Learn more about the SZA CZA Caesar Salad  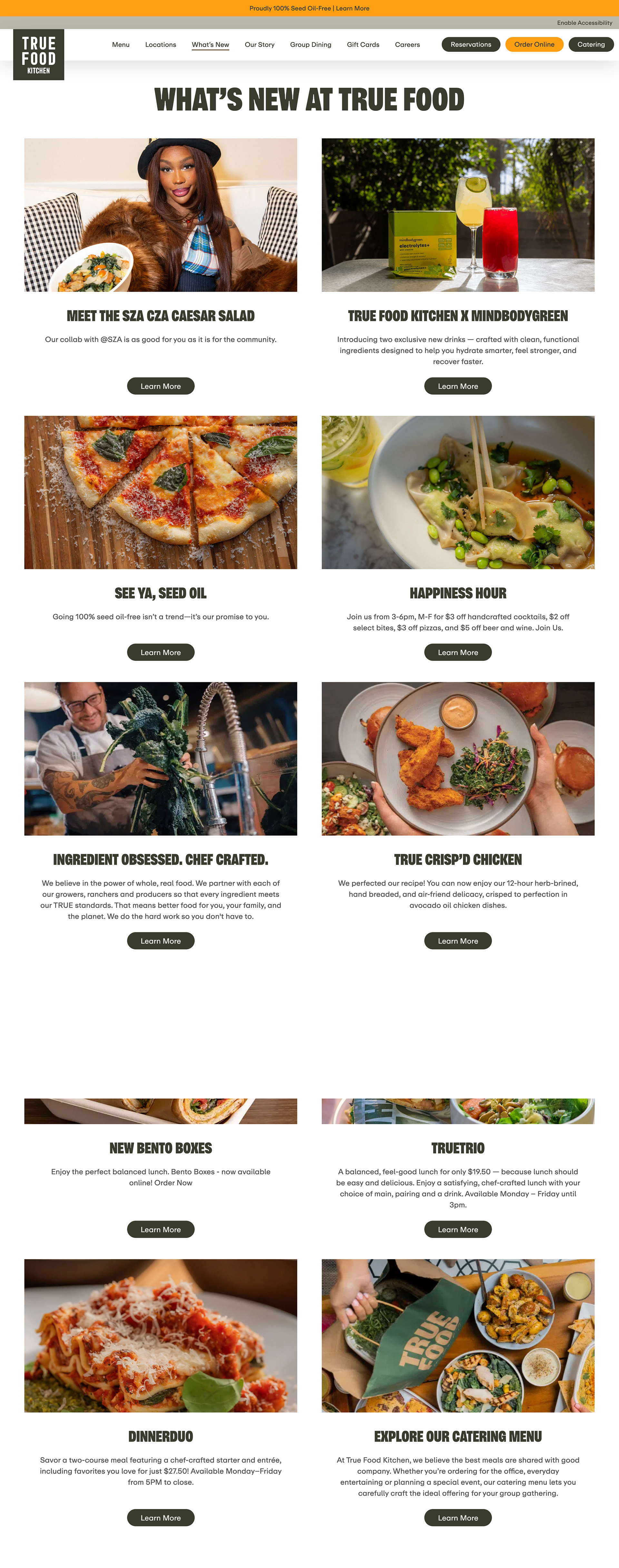pos(161,386)
